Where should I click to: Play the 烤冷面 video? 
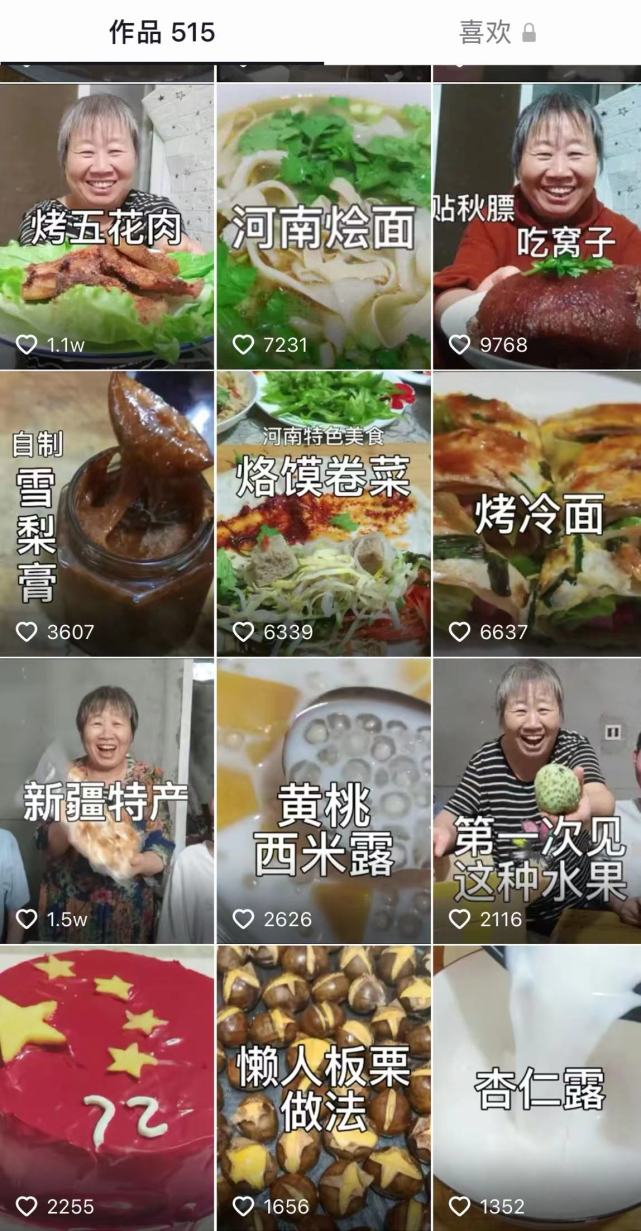pos(537,514)
